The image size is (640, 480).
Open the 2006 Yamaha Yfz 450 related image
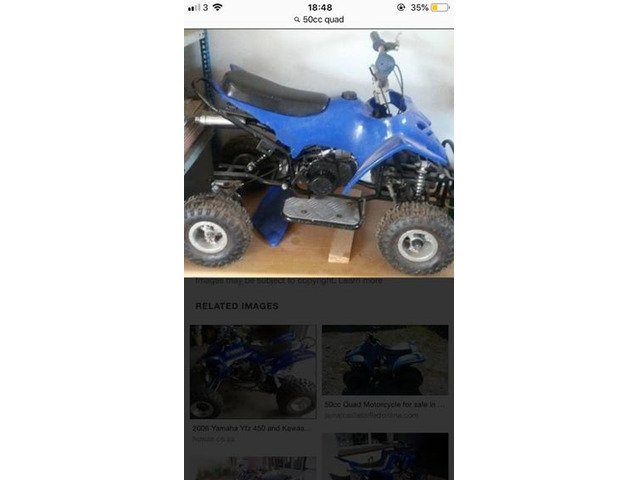(252, 372)
